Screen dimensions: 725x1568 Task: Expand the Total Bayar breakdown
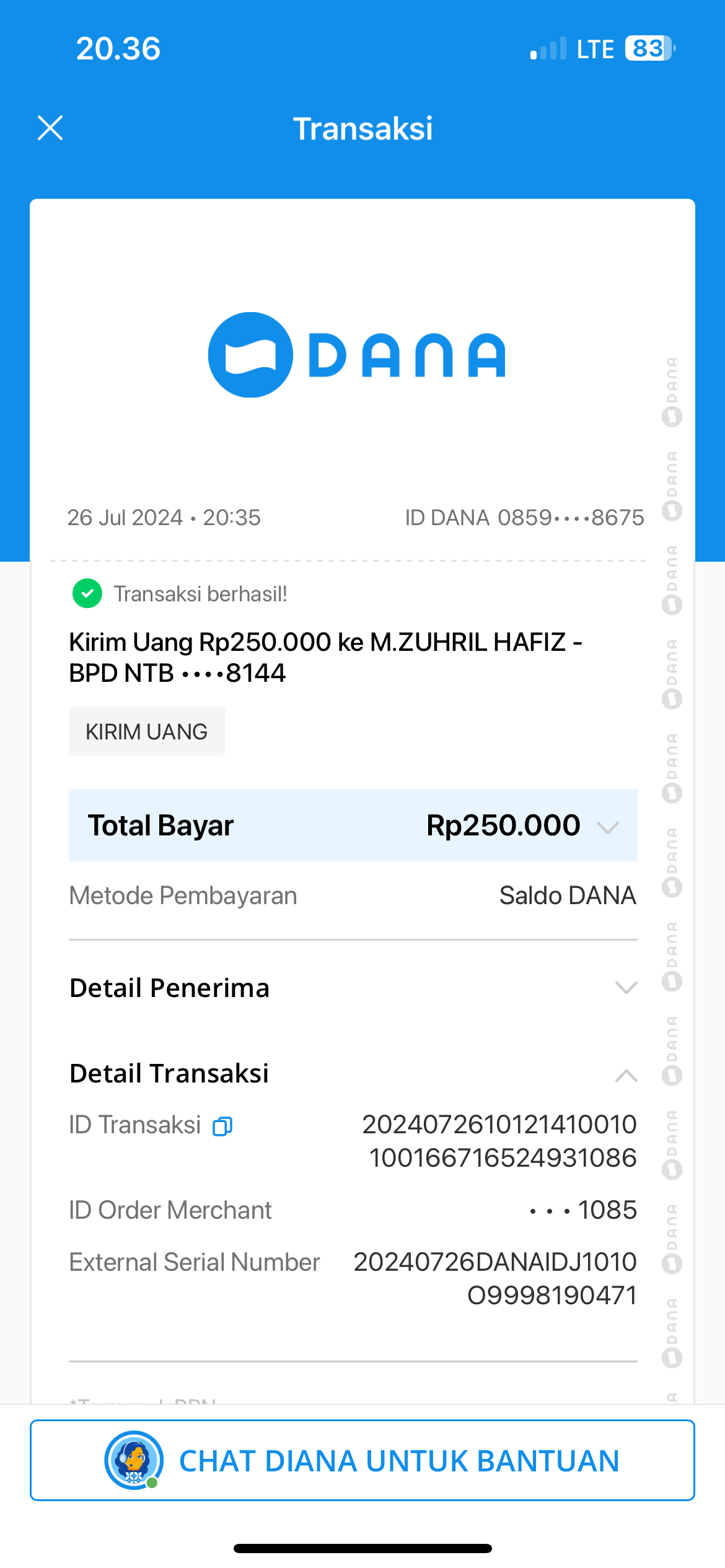607,827
